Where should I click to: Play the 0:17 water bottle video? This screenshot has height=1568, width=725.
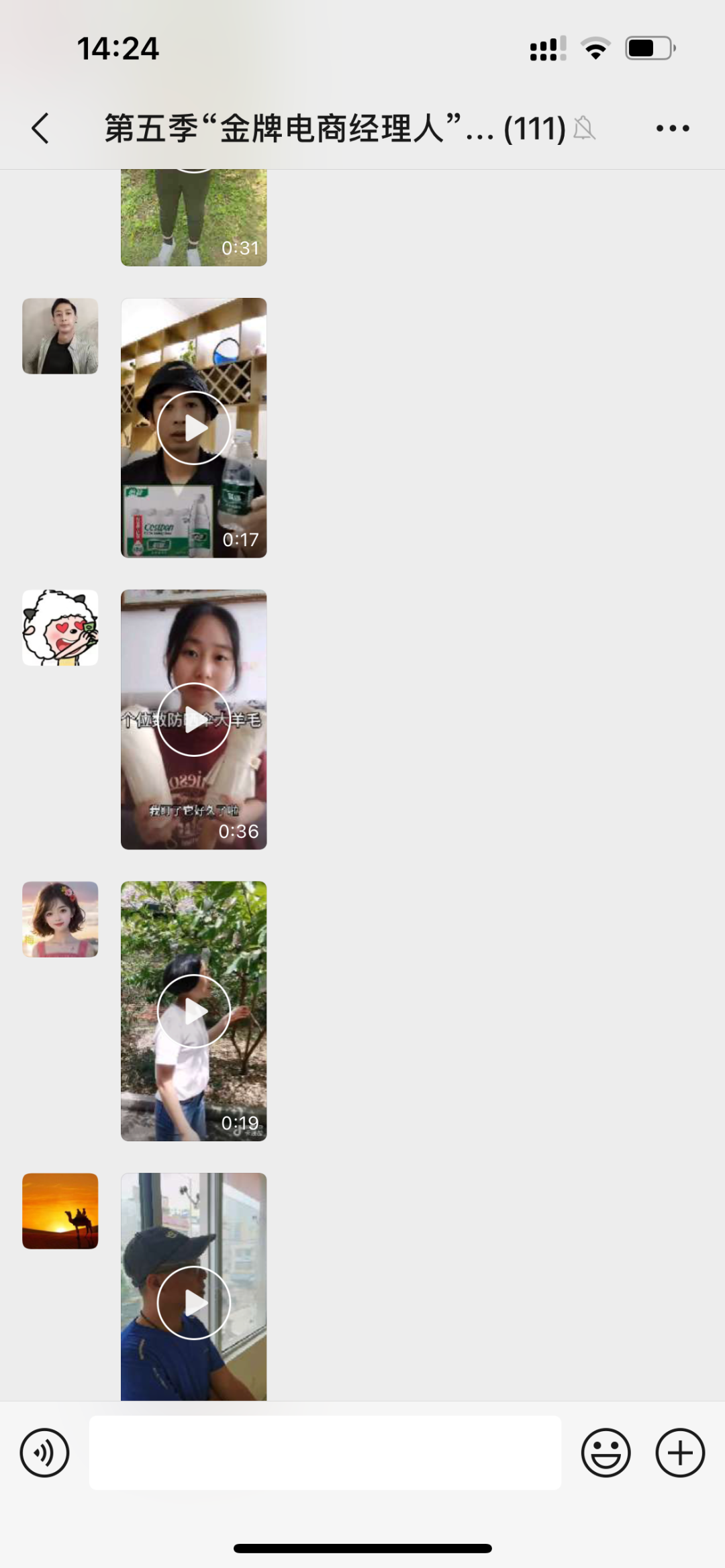coord(194,427)
